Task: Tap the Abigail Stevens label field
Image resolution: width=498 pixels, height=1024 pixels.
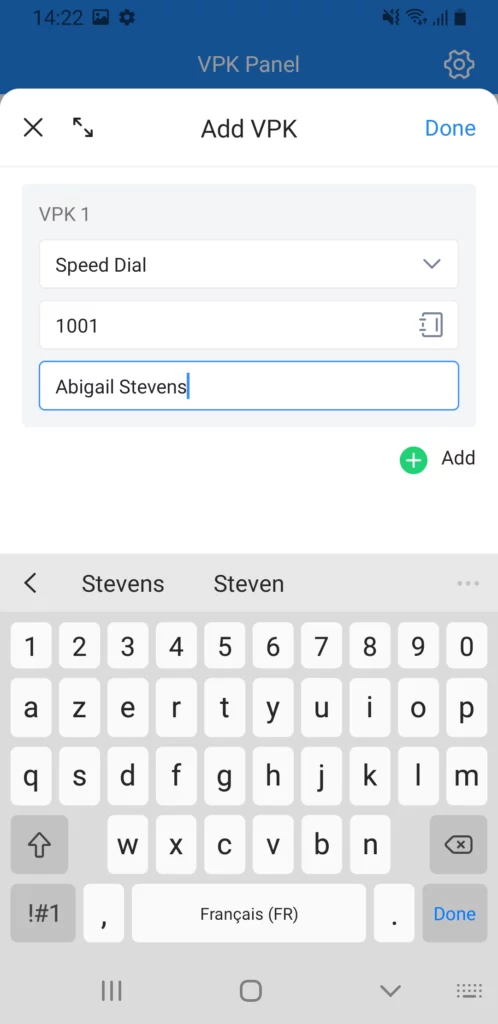Action: tap(249, 386)
